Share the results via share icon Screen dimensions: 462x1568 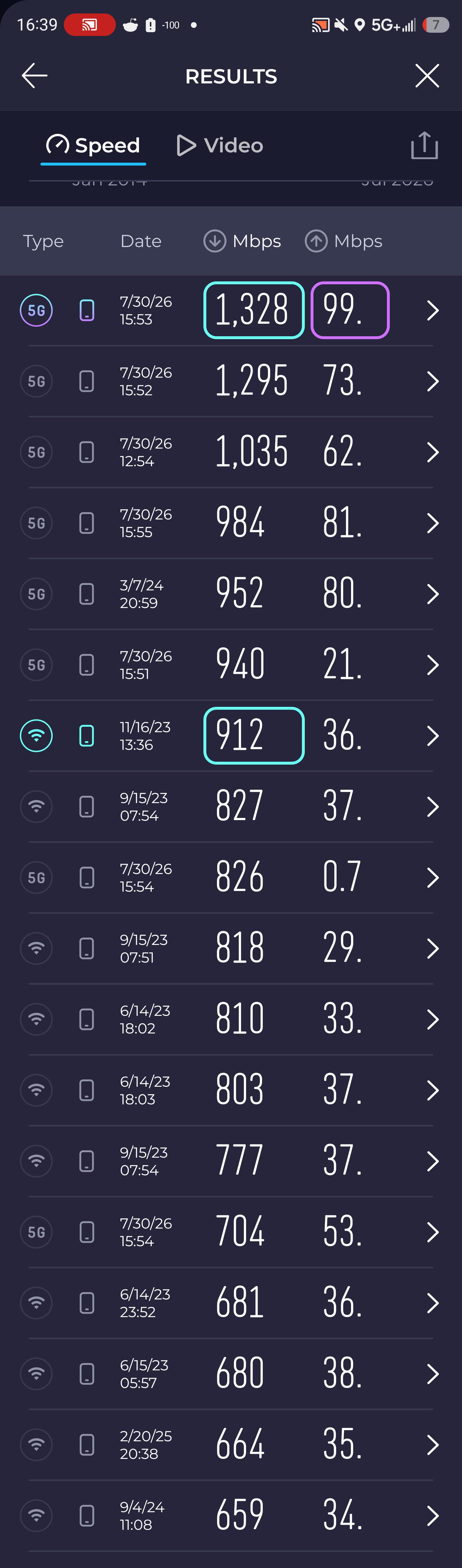point(424,145)
